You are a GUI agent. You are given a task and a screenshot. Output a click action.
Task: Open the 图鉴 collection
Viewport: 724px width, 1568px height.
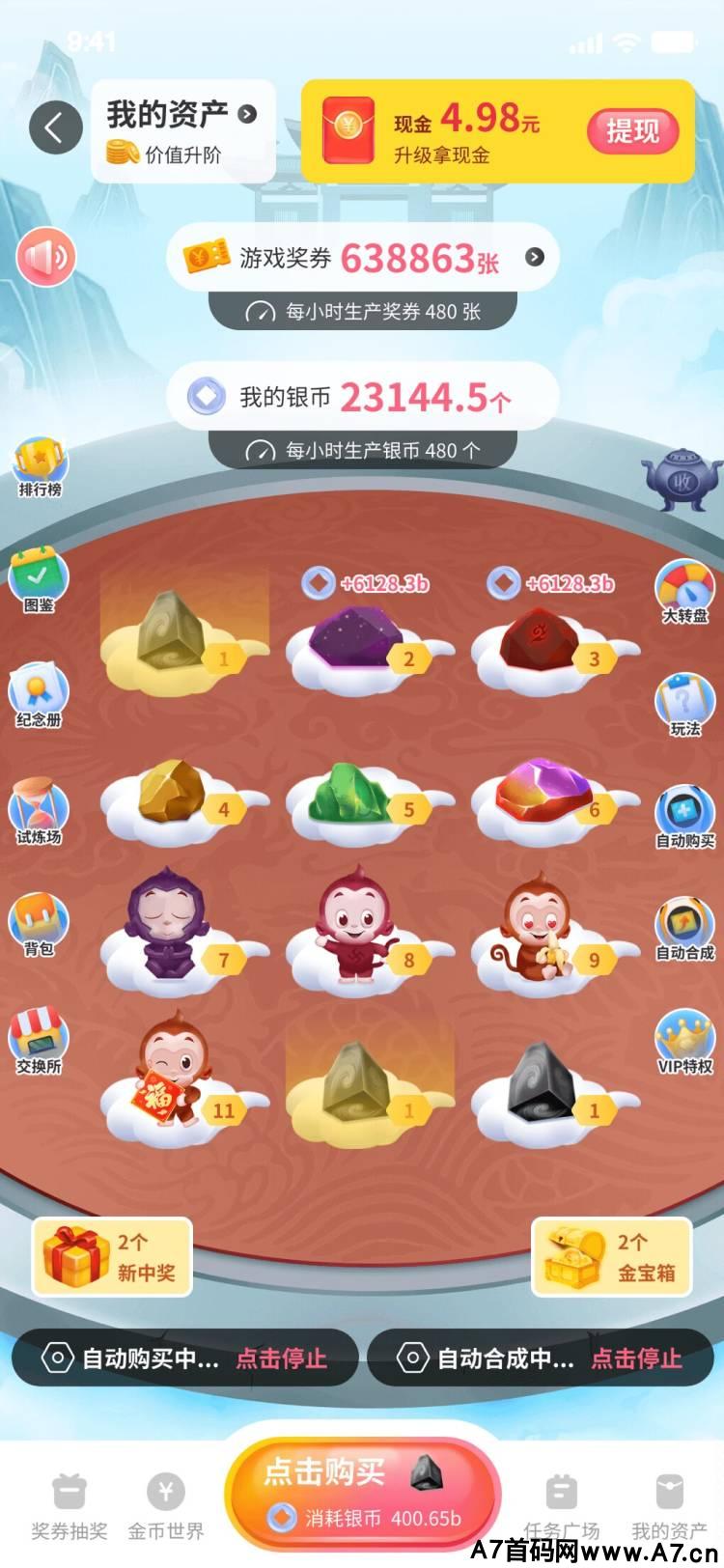click(39, 579)
